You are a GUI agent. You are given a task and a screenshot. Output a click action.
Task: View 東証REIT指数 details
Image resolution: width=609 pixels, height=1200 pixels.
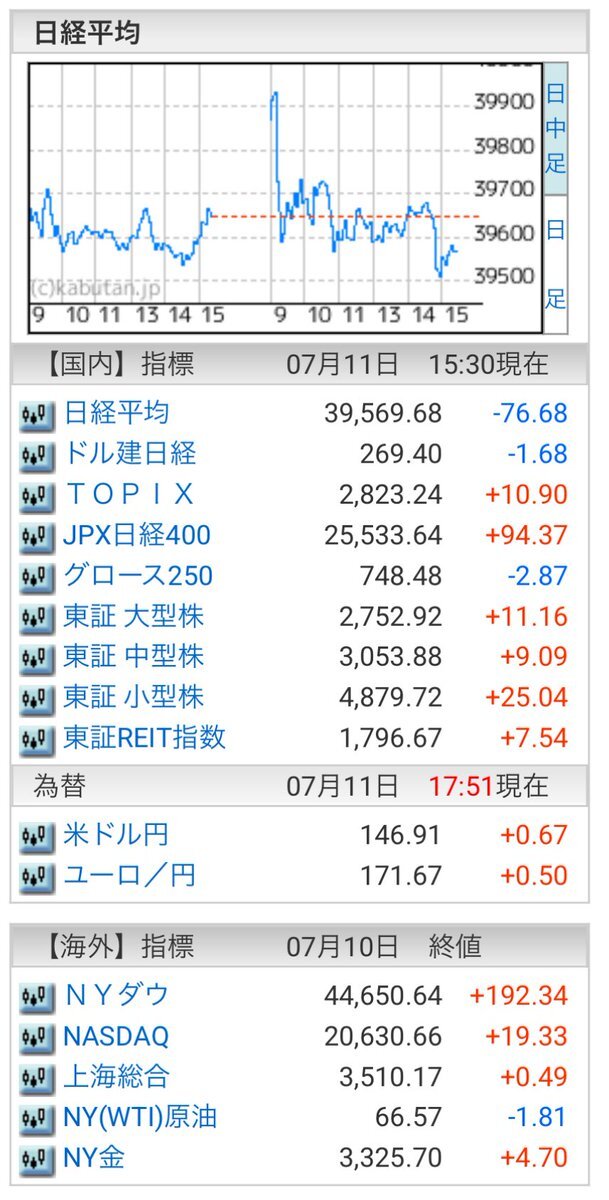click(145, 738)
